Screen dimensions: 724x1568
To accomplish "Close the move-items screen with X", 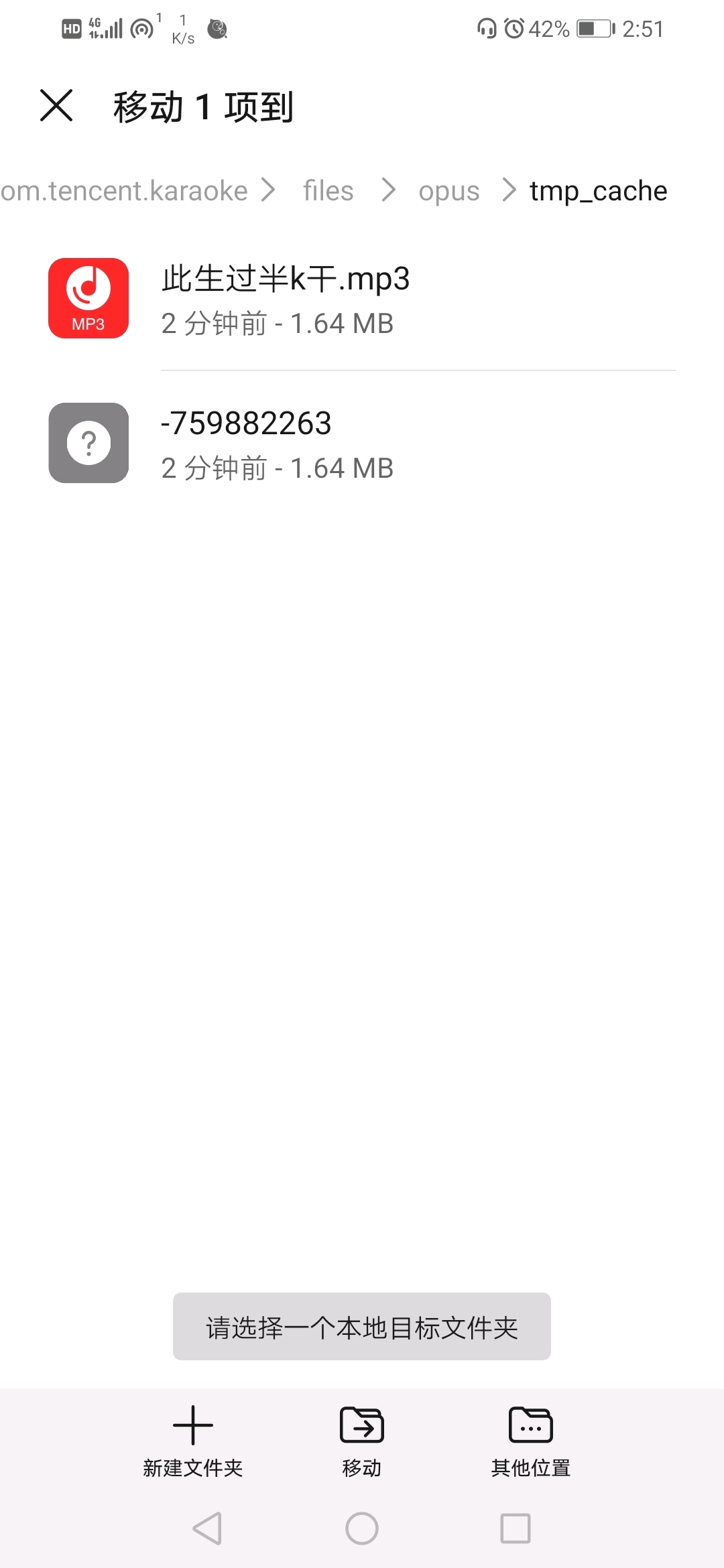I will coord(56,106).
